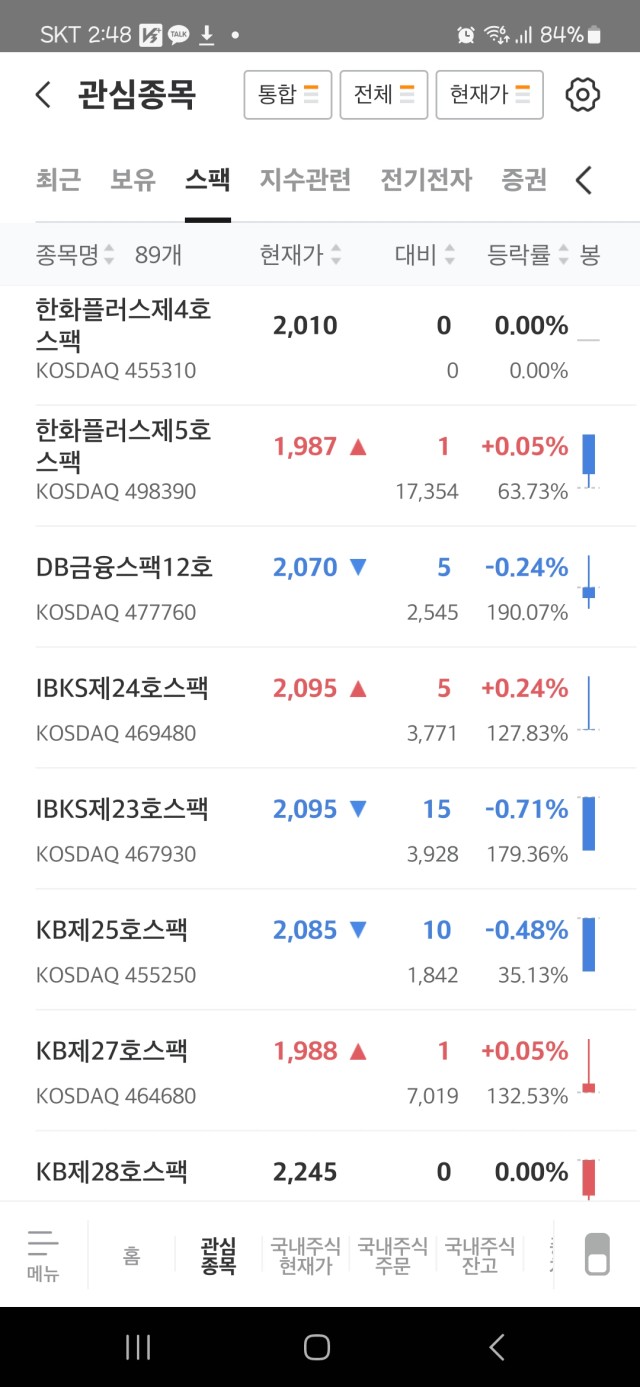This screenshot has width=640, height=1387.
Task: Tap the system recent apps button
Action: pos(138,1347)
